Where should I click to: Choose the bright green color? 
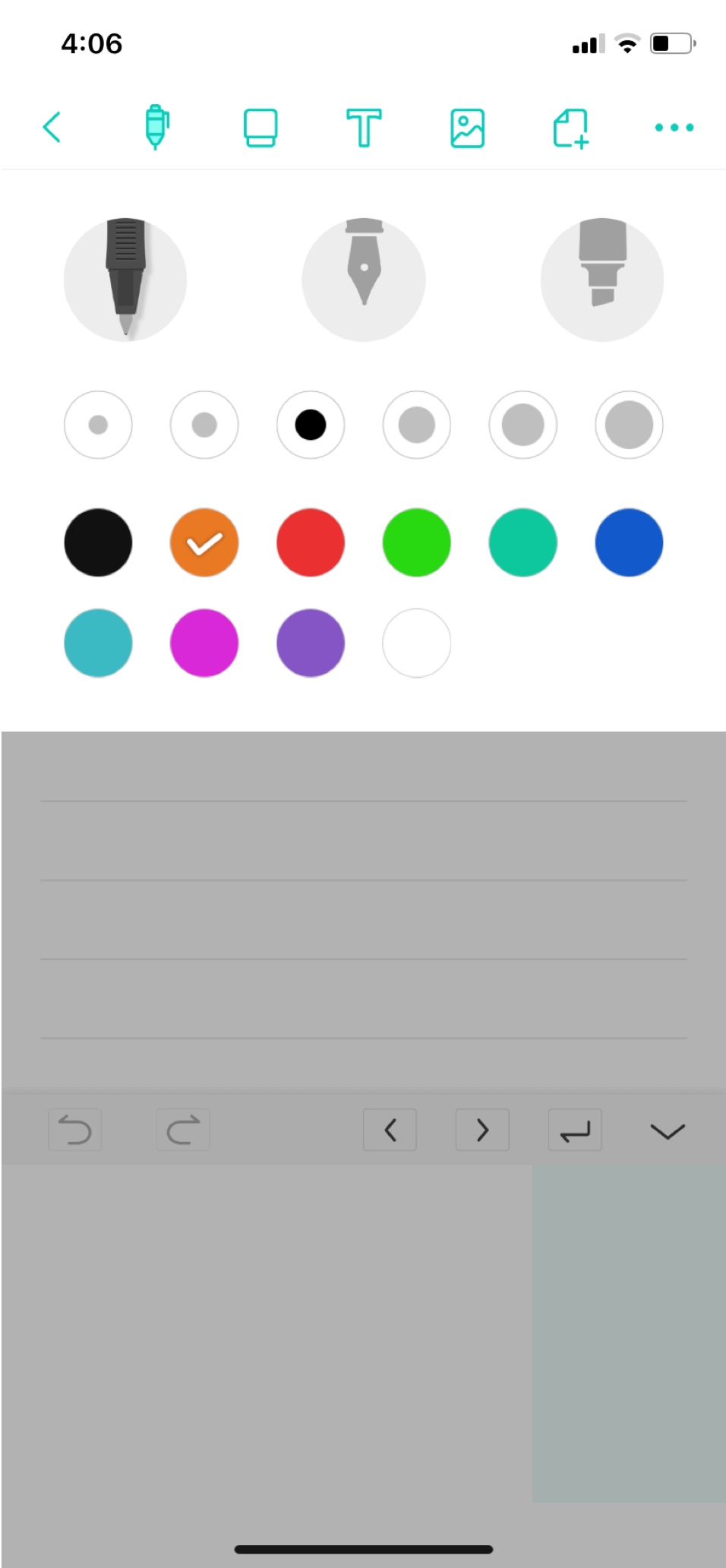[417, 542]
